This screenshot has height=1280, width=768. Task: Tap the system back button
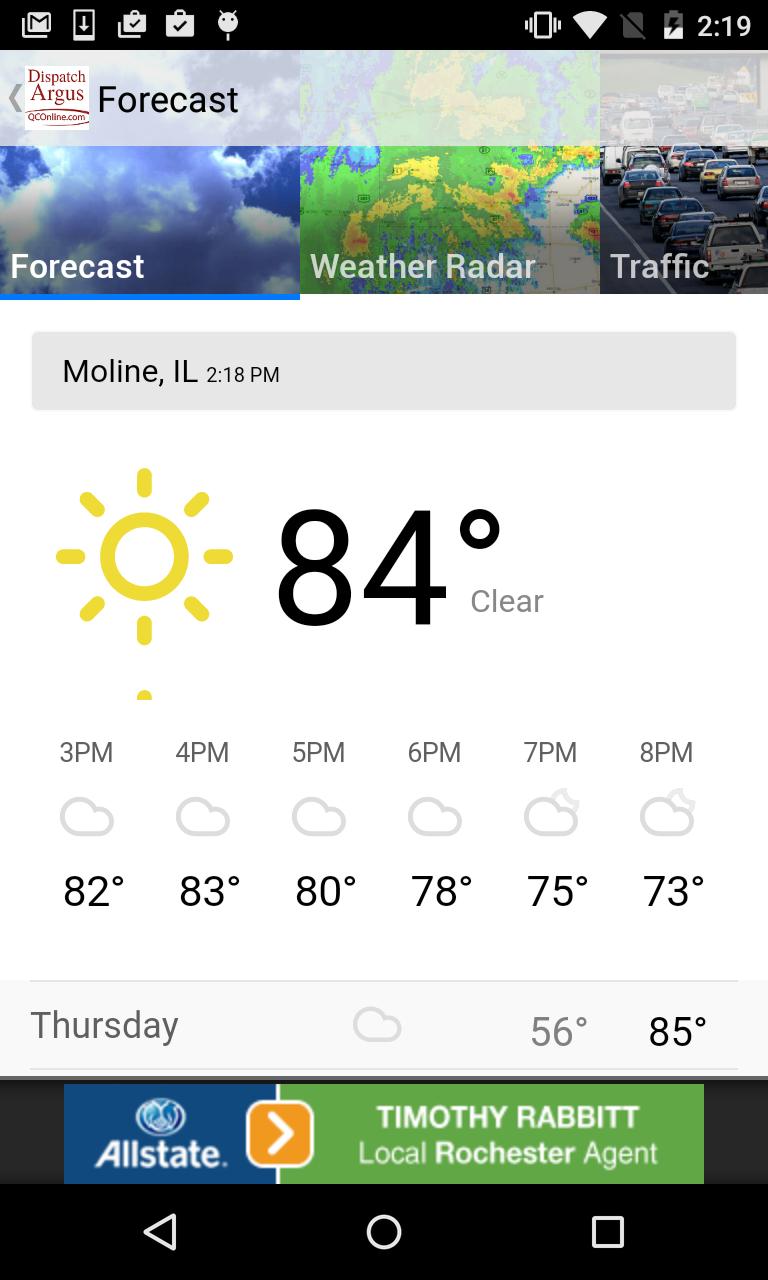click(x=160, y=1232)
